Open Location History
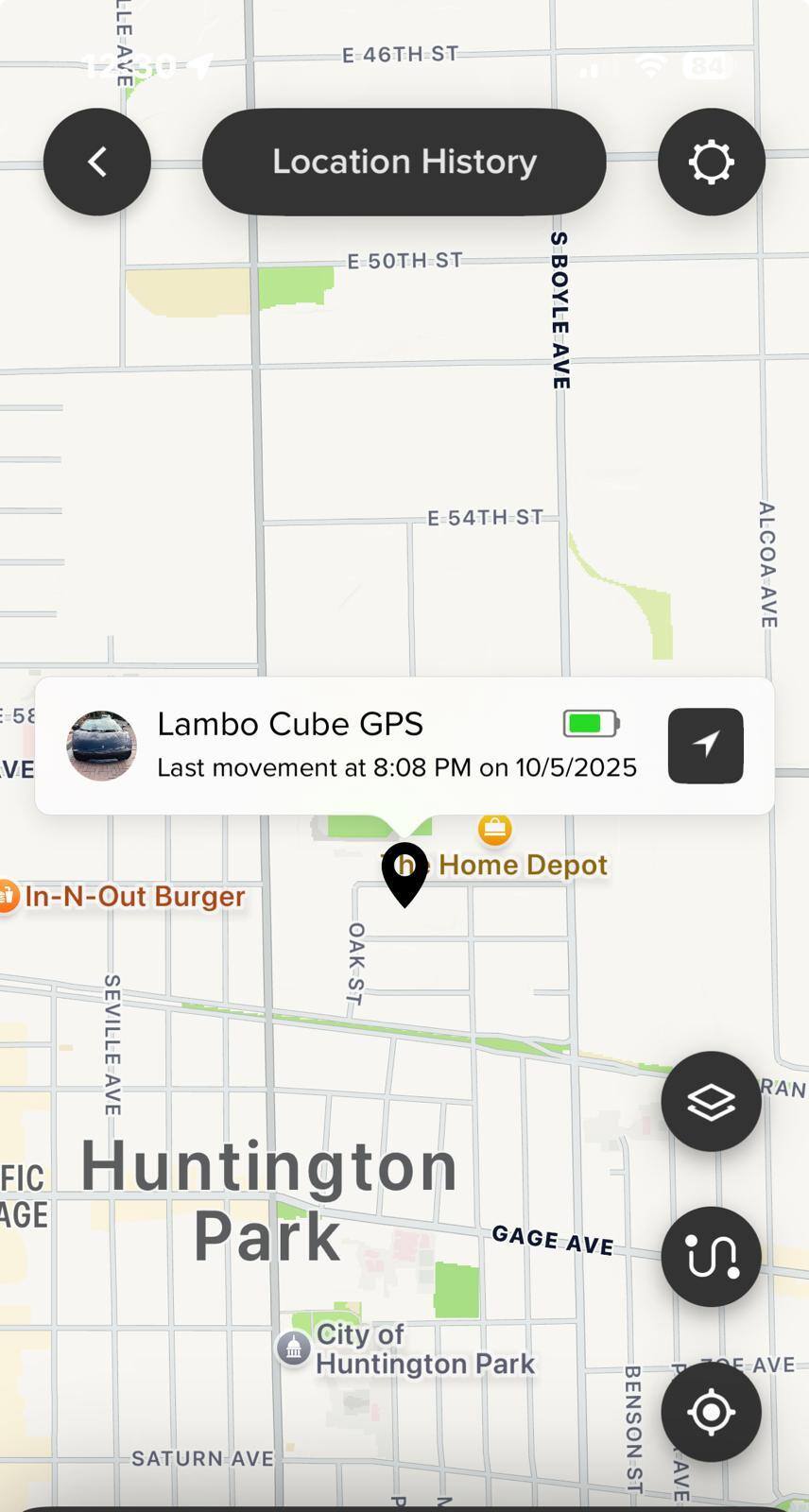 point(404,162)
